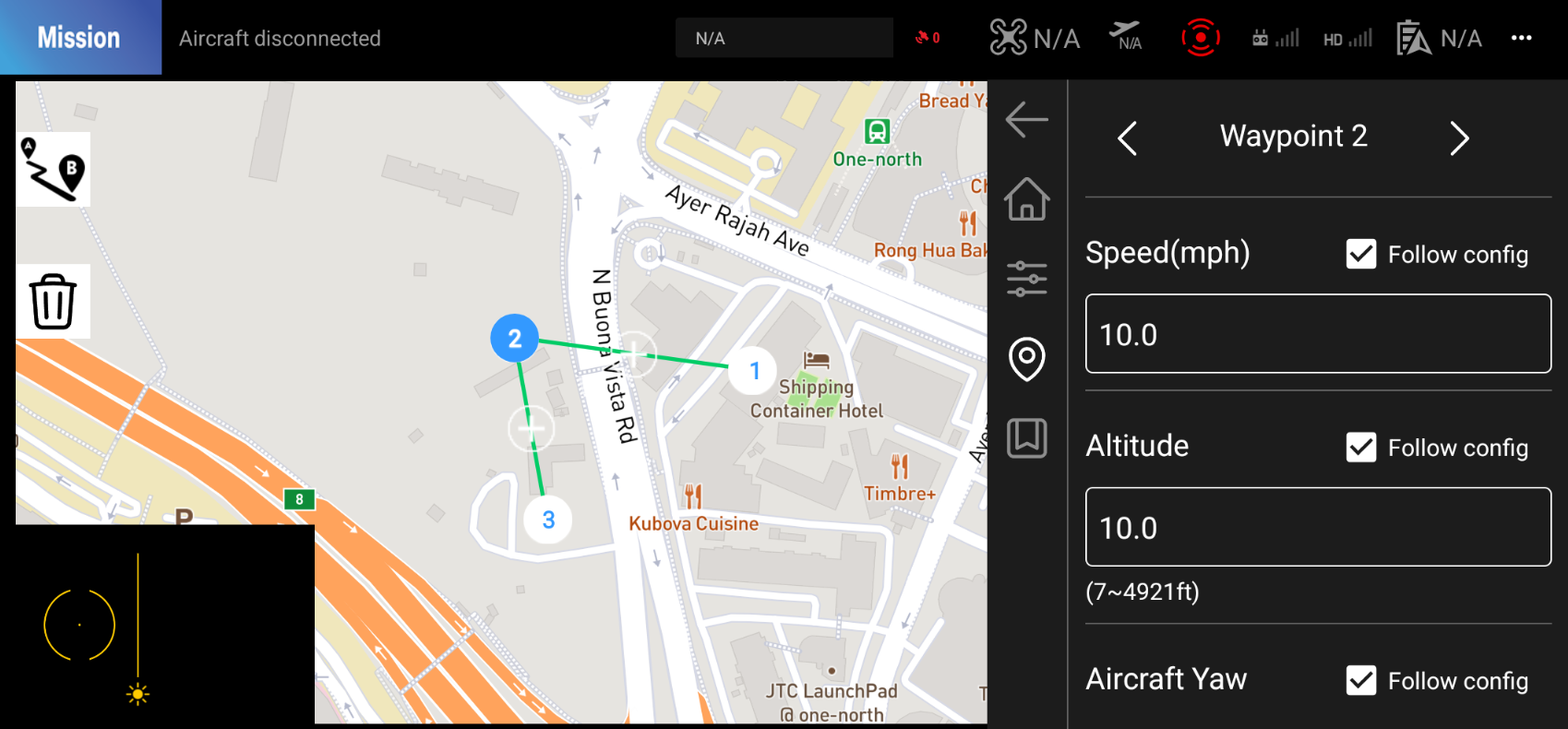Uncheck Follow config for Aircraft Yaw
This screenshot has width=1568, height=729.
pyautogui.click(x=1361, y=680)
